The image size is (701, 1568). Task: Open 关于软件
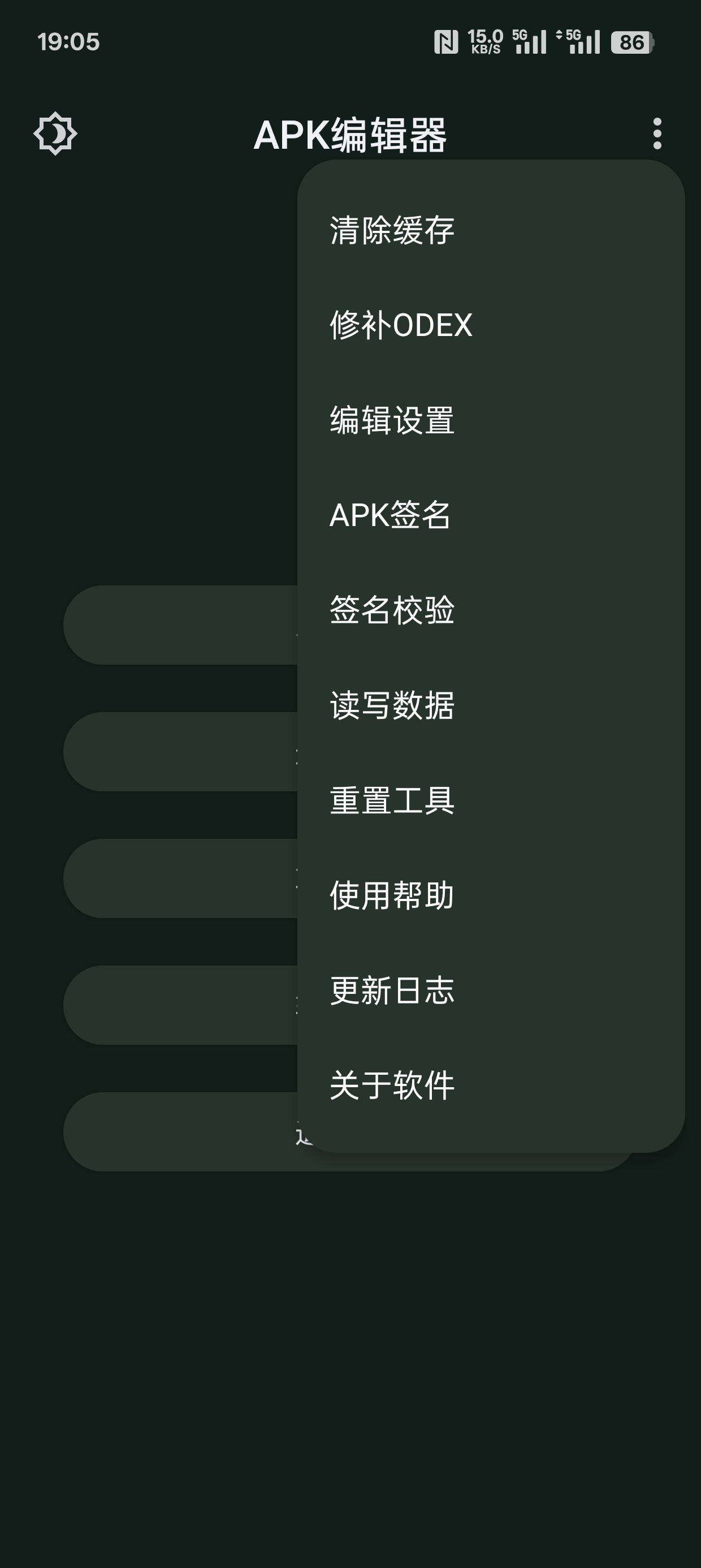tap(392, 1085)
